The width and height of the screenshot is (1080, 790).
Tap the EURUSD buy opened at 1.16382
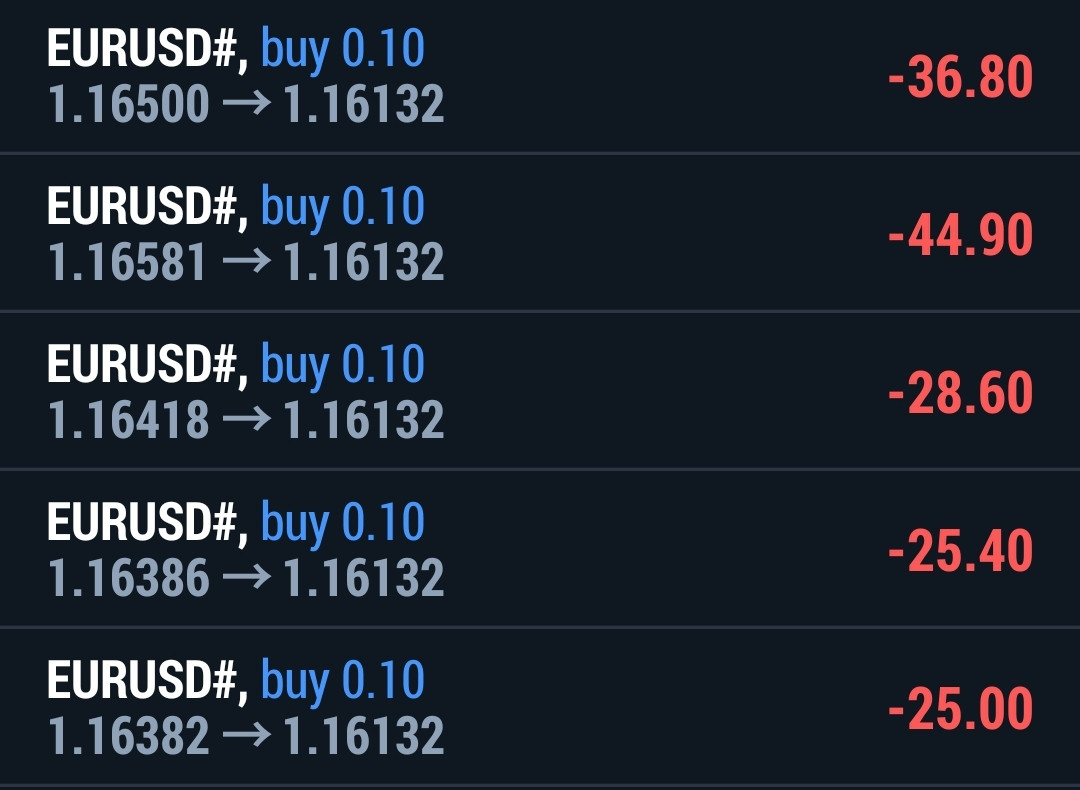pyautogui.click(x=540, y=707)
